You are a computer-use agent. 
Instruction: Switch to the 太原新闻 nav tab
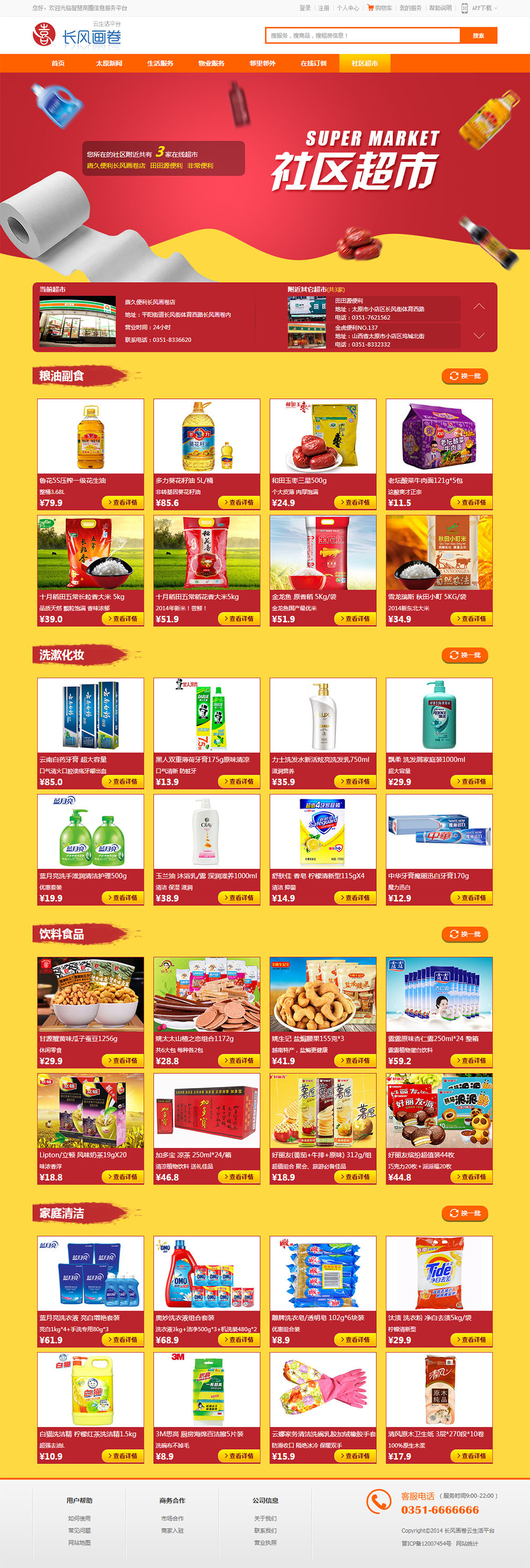coord(109,63)
